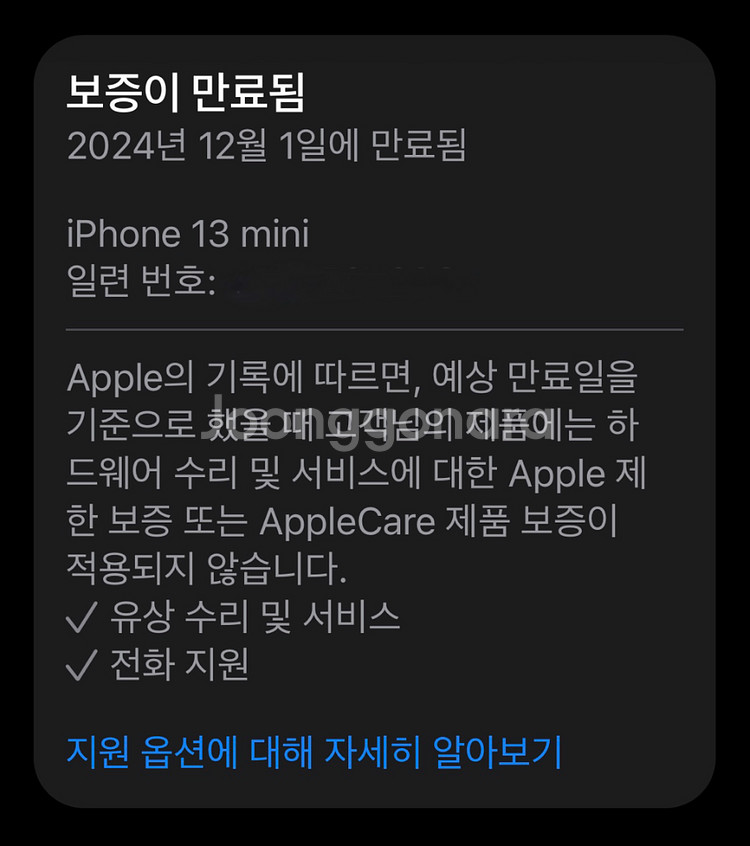Click the horizontal divider line below the serial number
Viewport: 750px width, 846px height.
click(x=375, y=328)
